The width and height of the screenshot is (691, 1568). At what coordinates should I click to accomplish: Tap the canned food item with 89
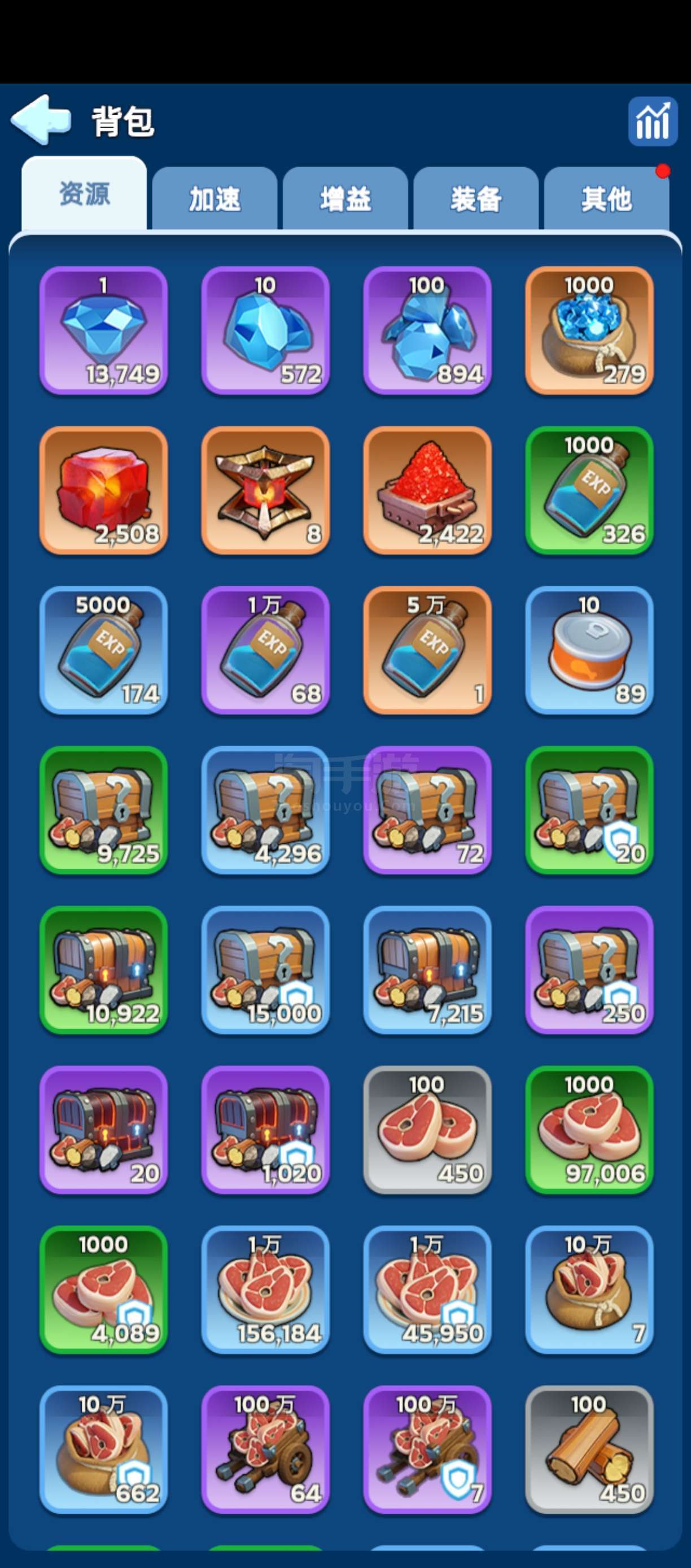click(589, 650)
